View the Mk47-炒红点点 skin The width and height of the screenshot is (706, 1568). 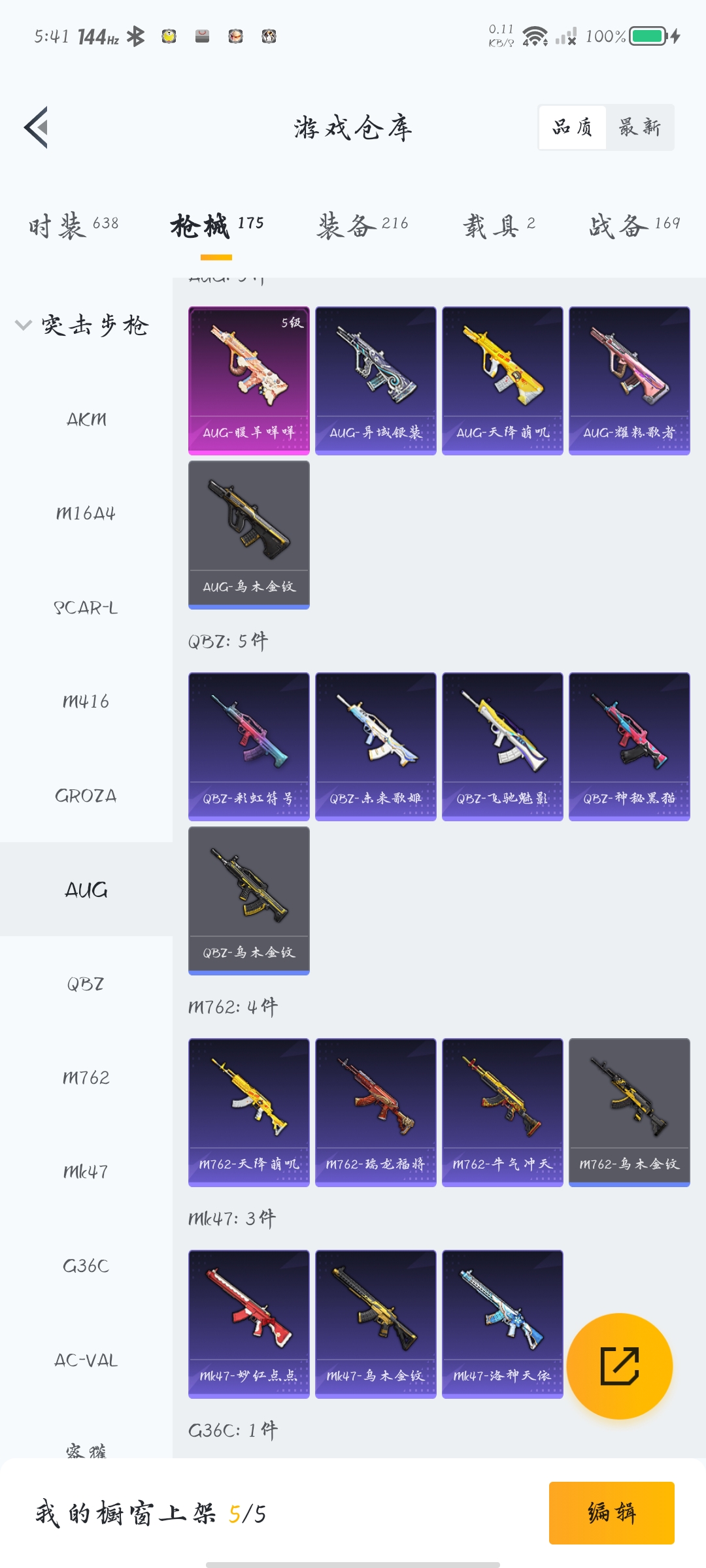tap(248, 1324)
